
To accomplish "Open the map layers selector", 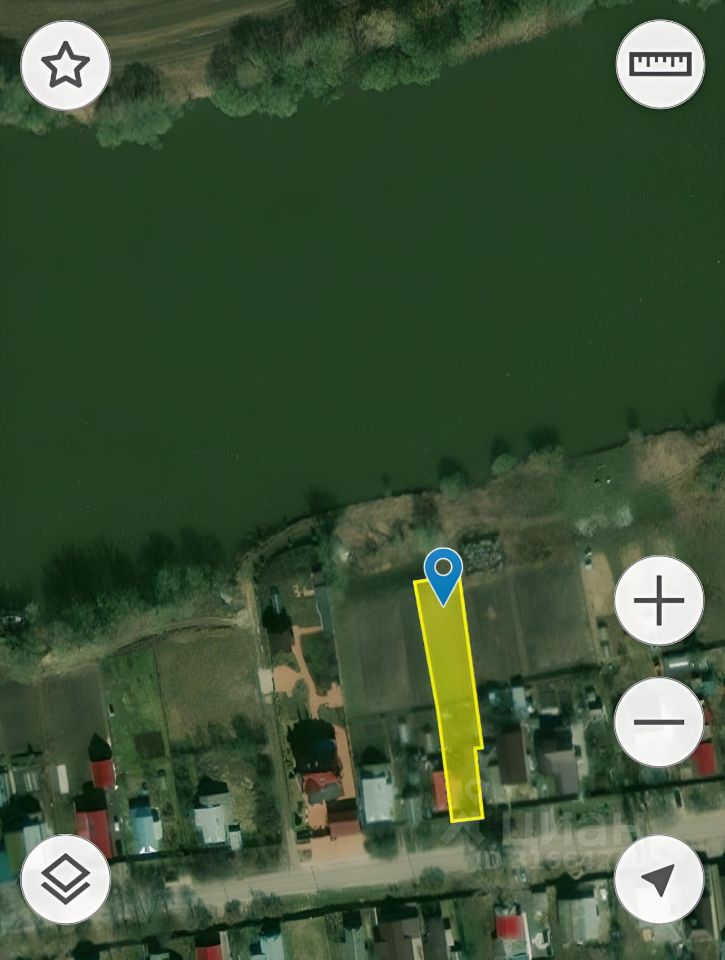I will [65, 879].
